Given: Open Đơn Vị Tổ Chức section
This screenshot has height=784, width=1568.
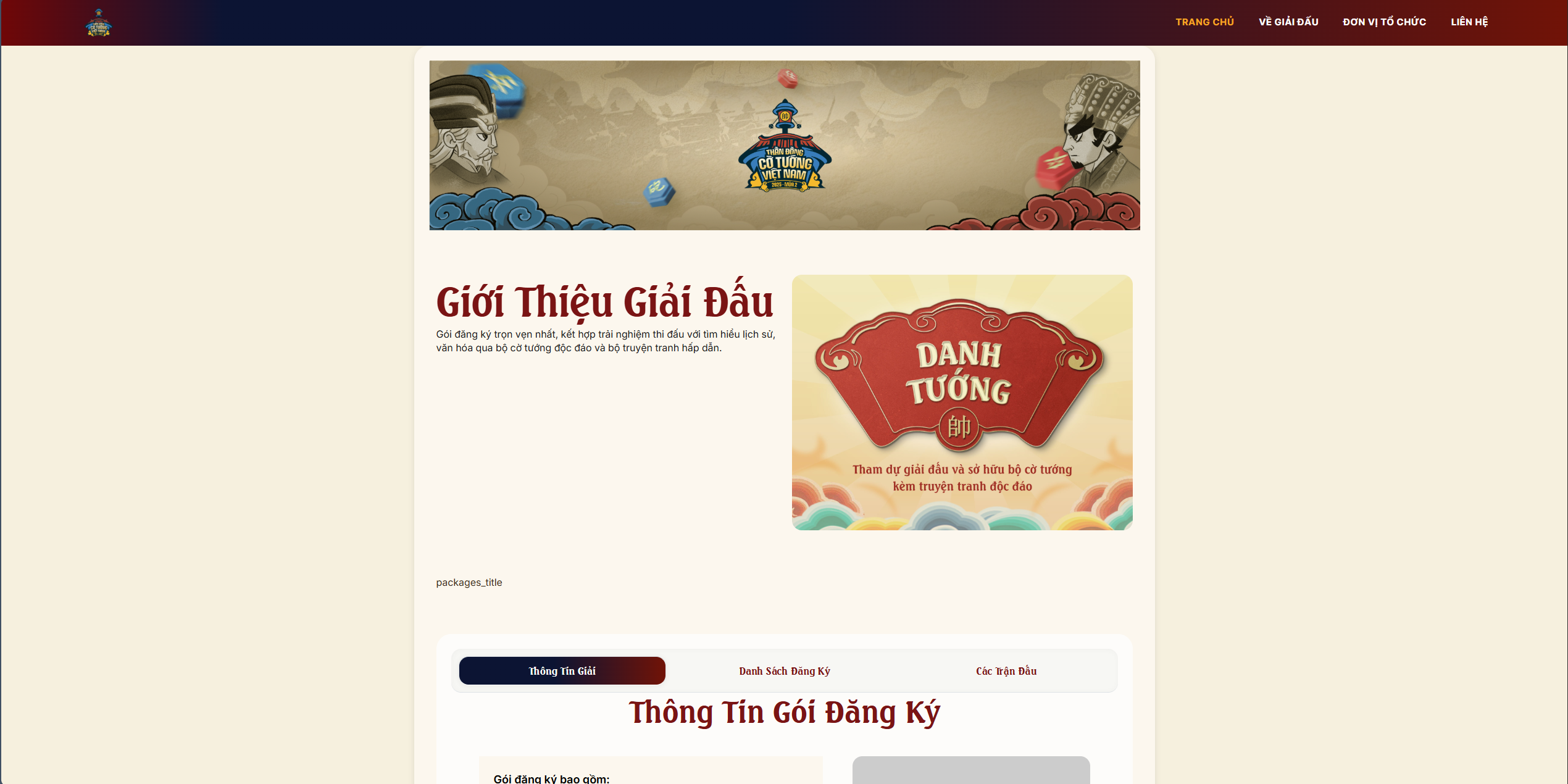Looking at the screenshot, I should pos(1384,22).
